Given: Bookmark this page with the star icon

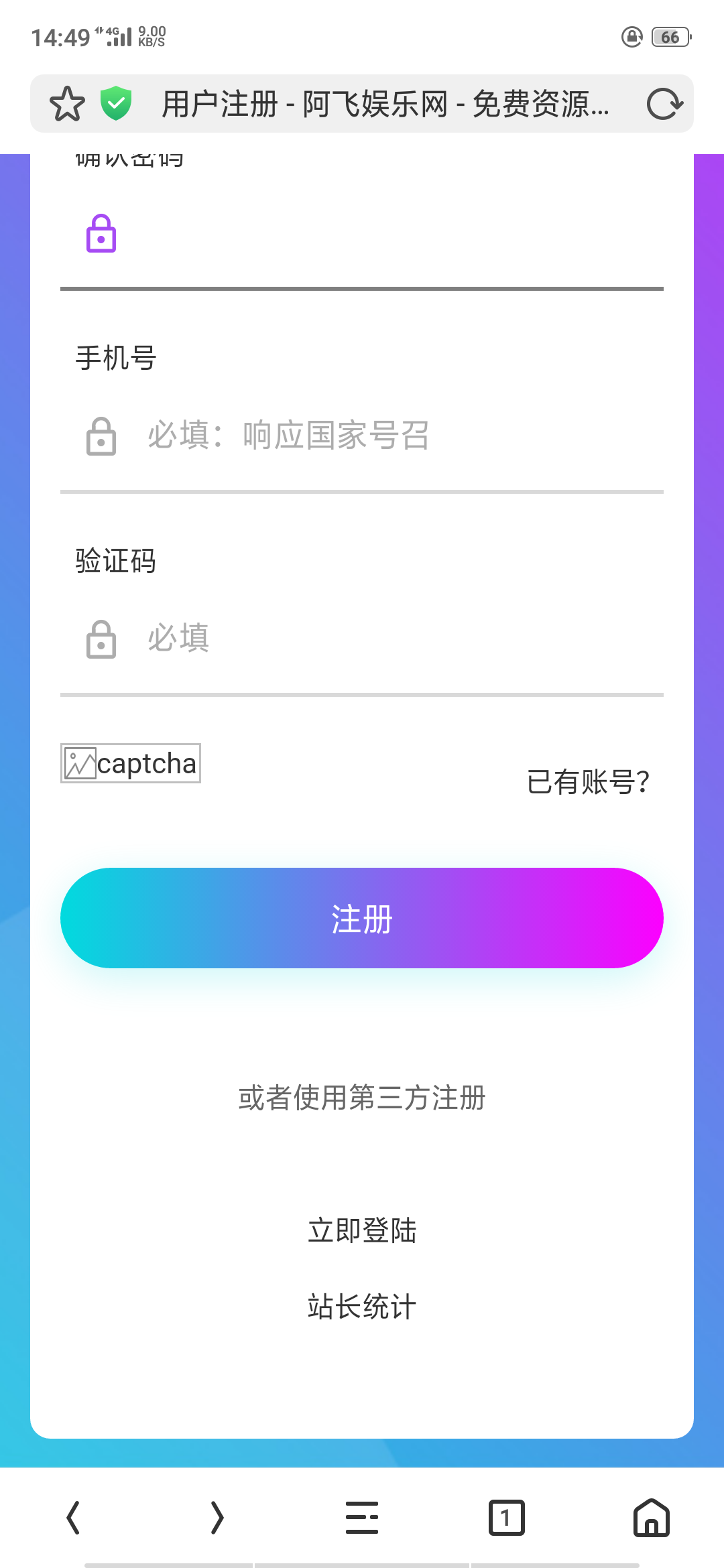Looking at the screenshot, I should (x=67, y=104).
